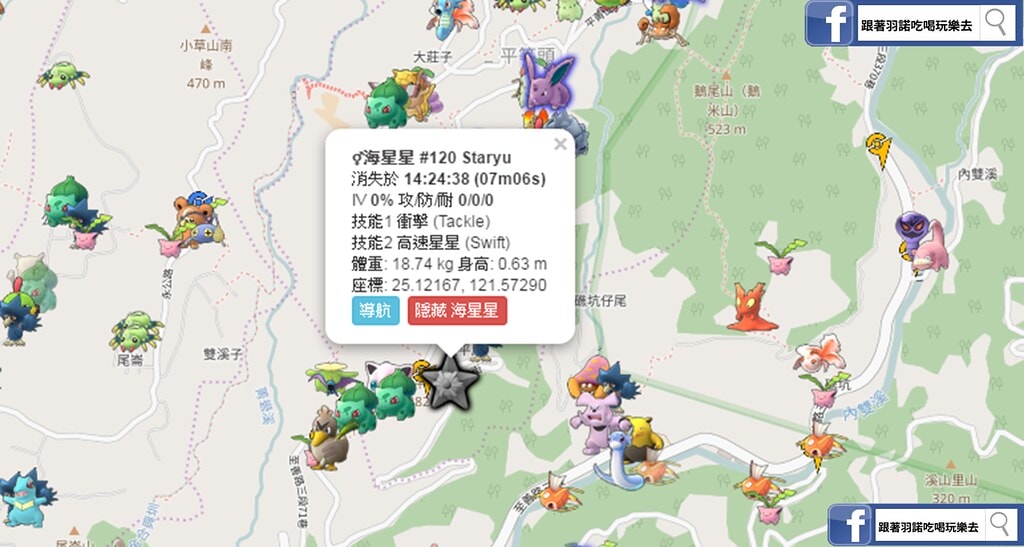This screenshot has width=1024, height=547.
Task: Close the Staryu info popup
Action: (x=560, y=145)
